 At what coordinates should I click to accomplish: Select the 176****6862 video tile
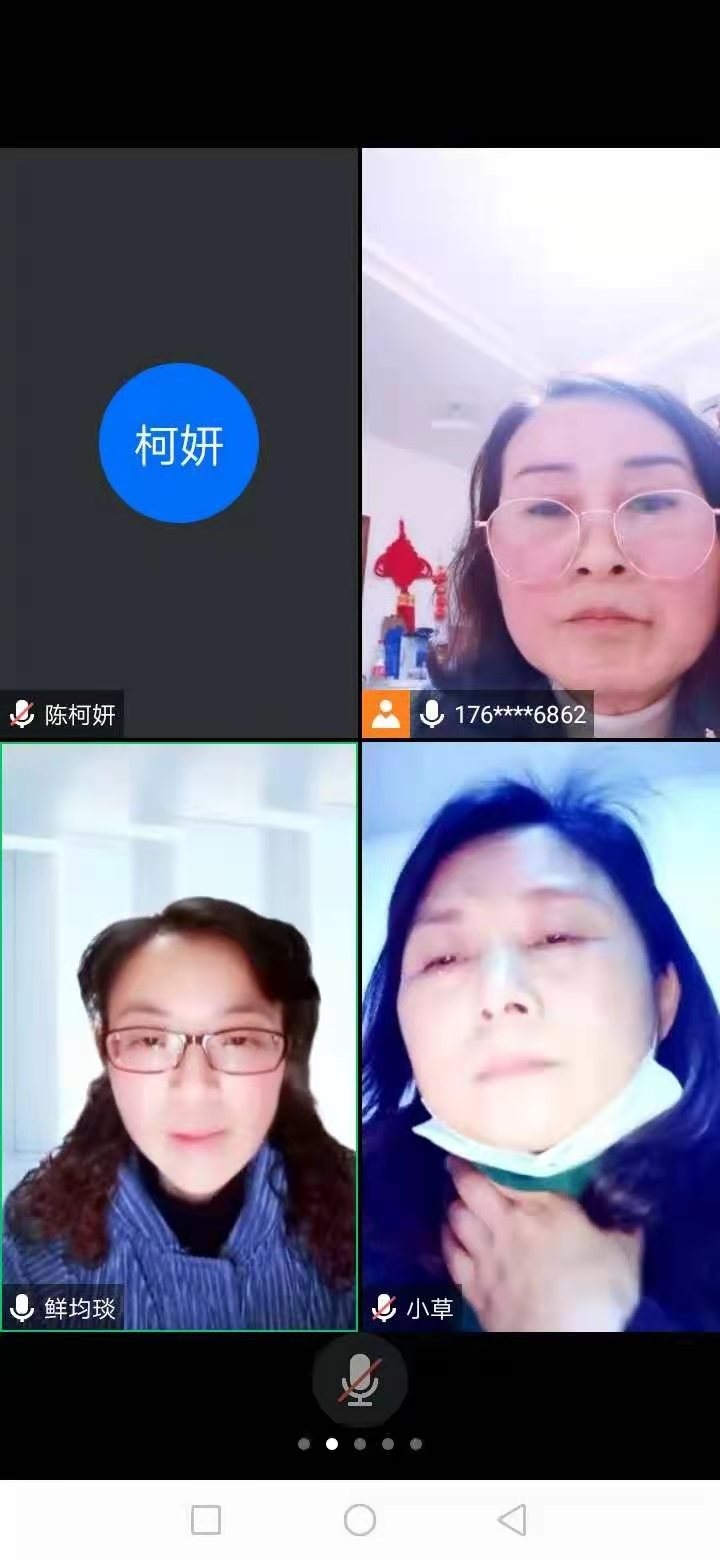point(541,443)
